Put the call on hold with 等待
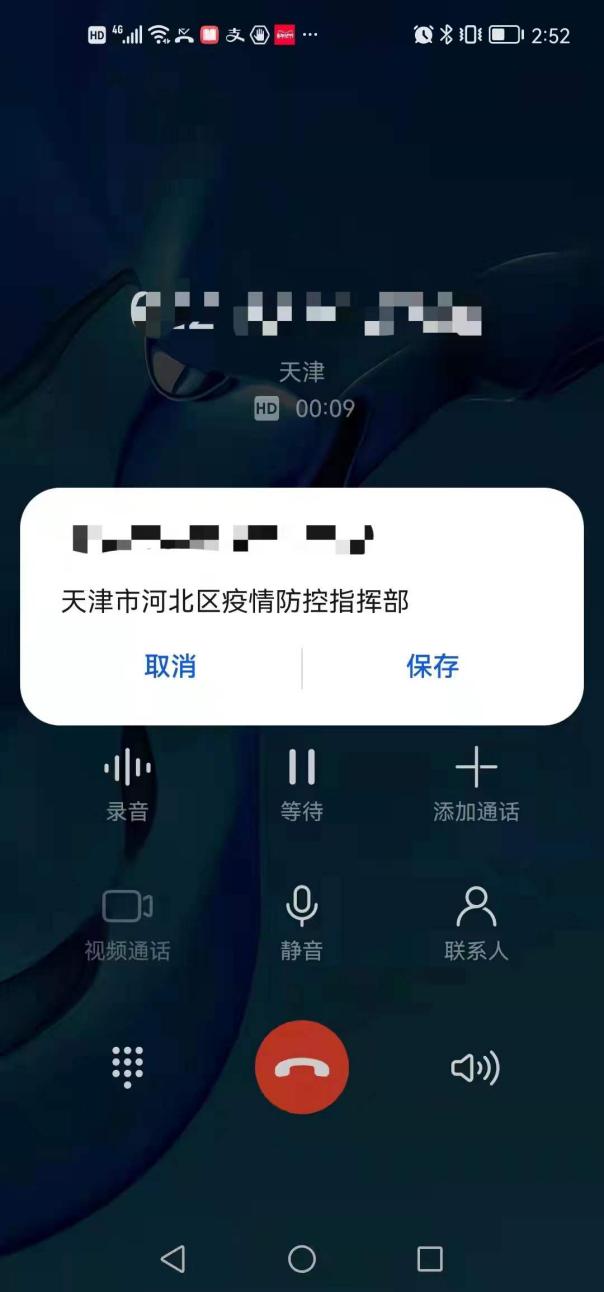This screenshot has height=1292, width=604. pos(301,785)
